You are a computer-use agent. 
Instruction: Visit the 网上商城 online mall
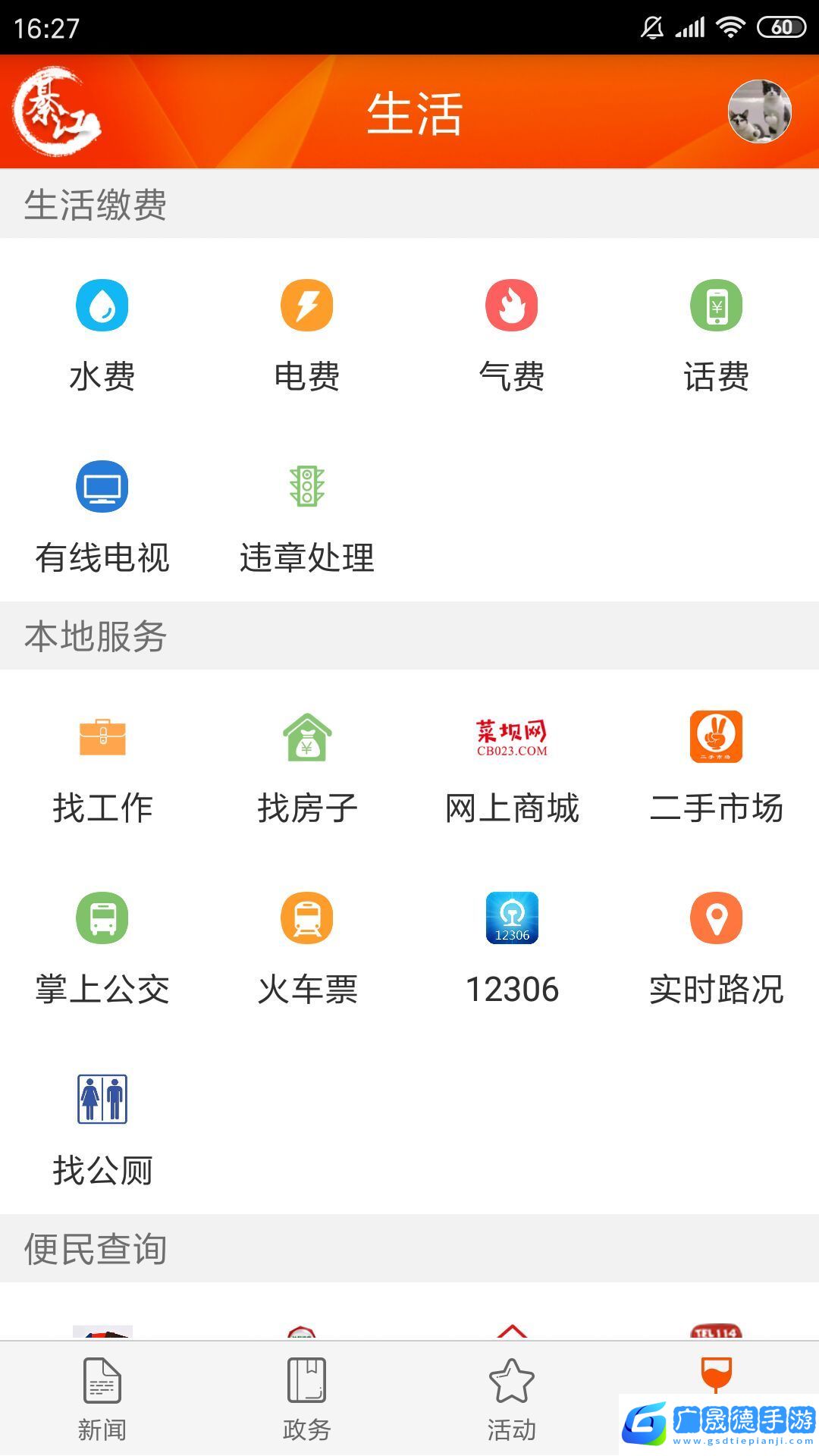pyautogui.click(x=512, y=766)
